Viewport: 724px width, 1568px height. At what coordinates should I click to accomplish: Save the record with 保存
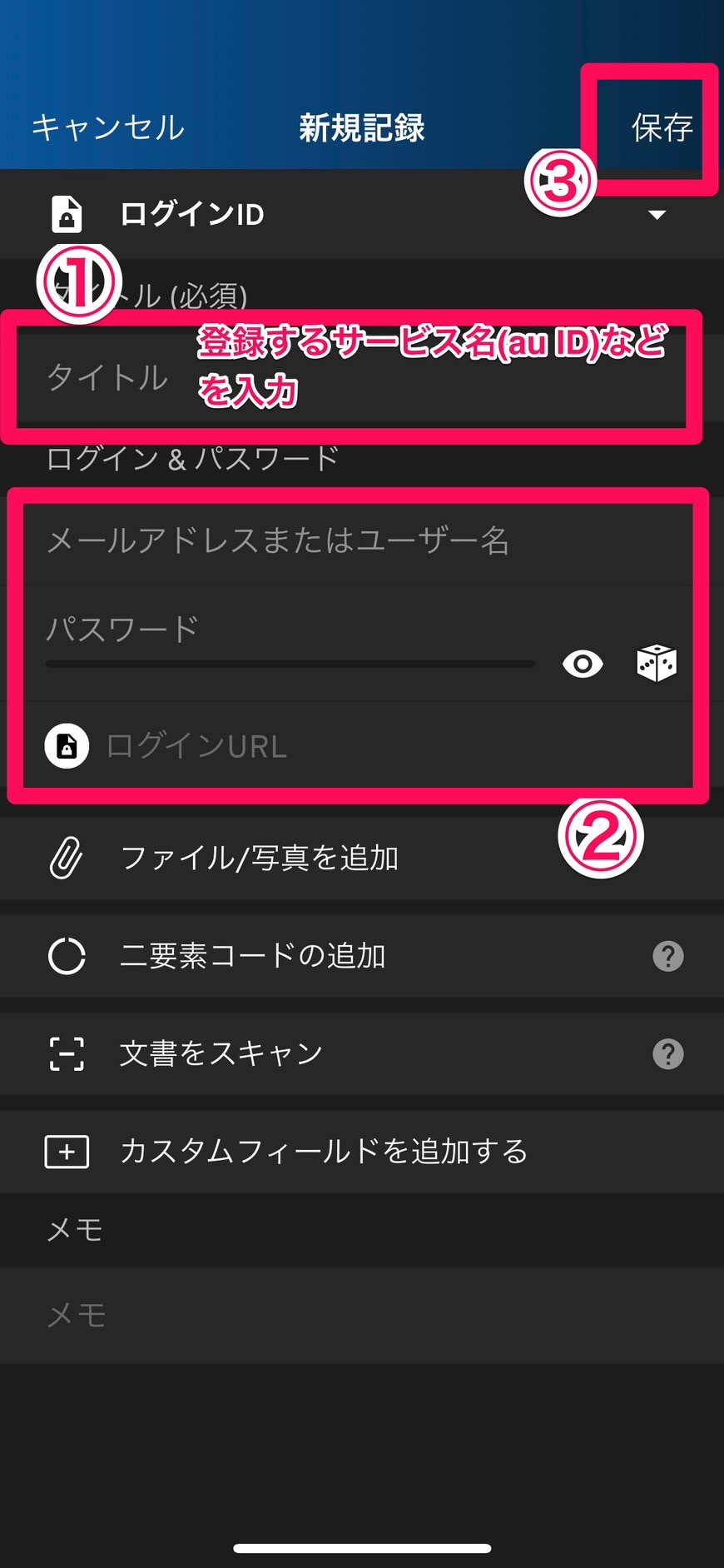tap(662, 127)
